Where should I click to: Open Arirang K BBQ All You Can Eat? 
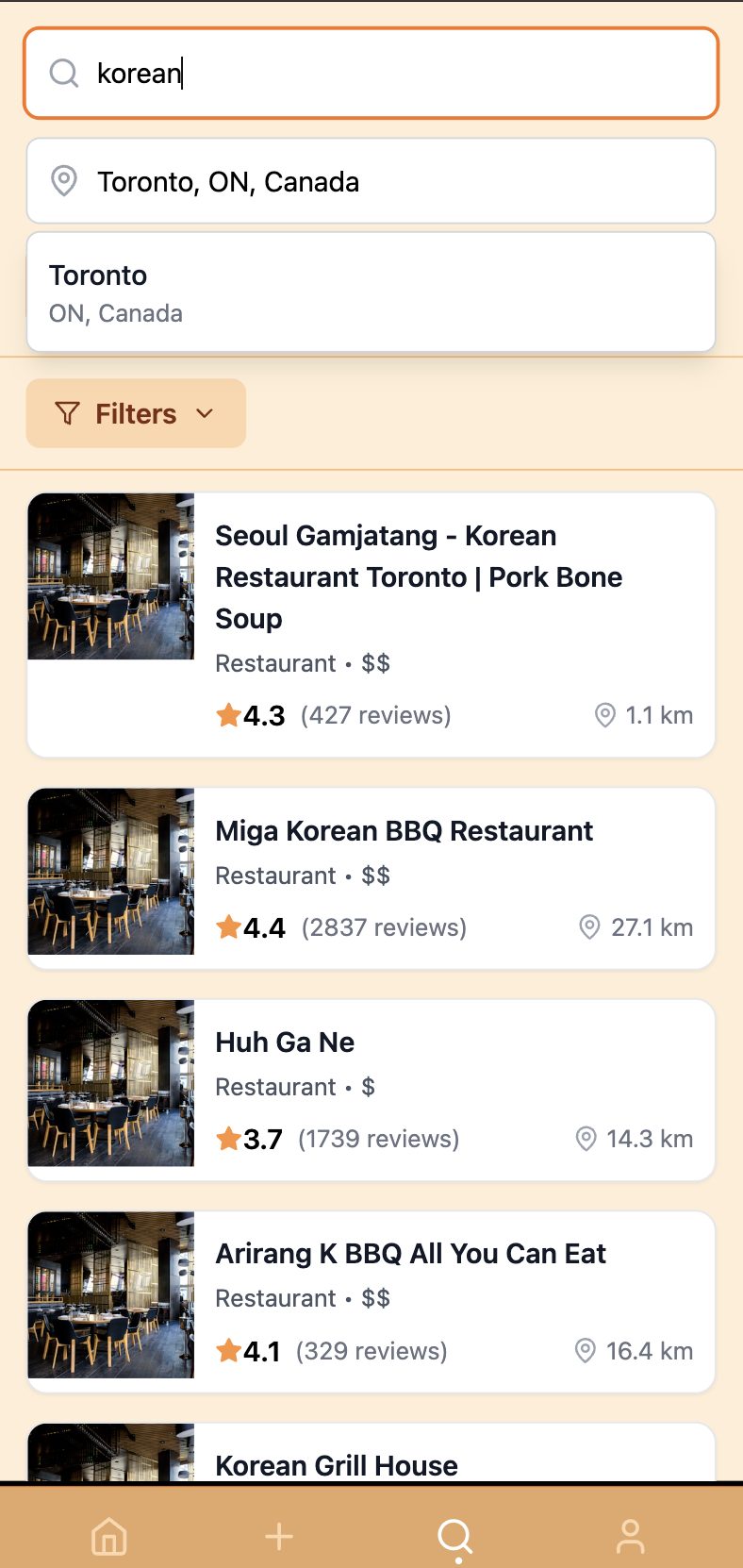pyautogui.click(x=371, y=1301)
